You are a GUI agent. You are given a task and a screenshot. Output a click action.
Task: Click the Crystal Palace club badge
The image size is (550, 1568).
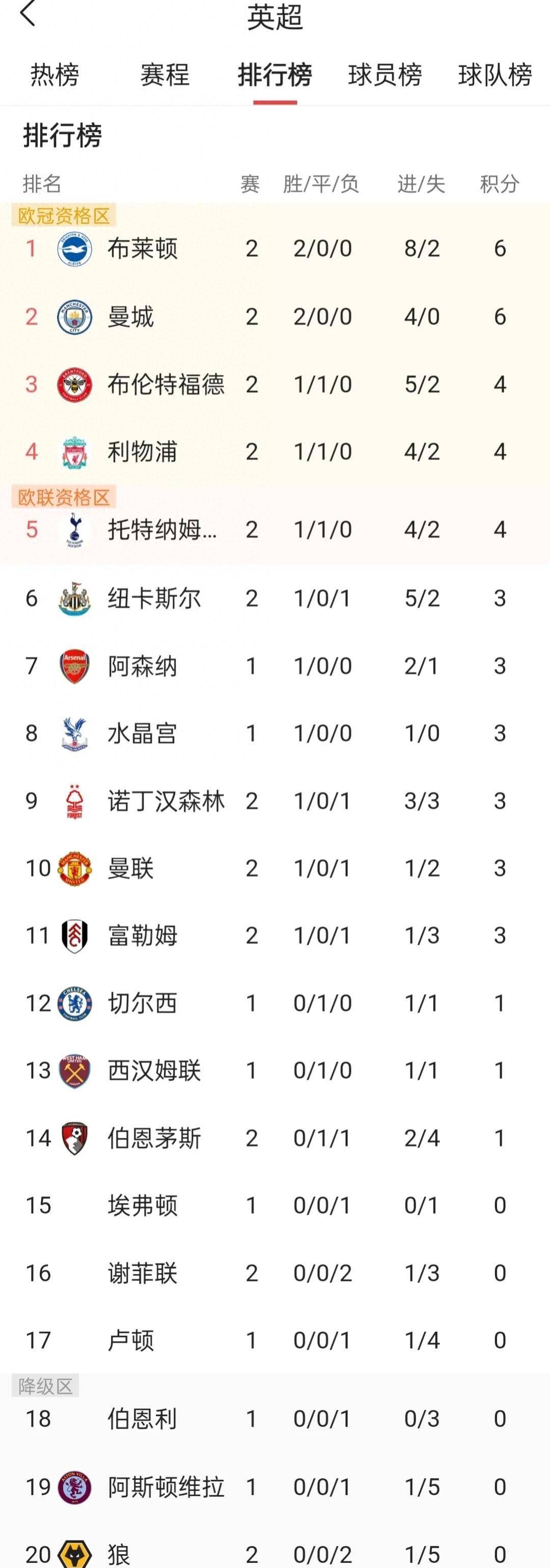[73, 733]
